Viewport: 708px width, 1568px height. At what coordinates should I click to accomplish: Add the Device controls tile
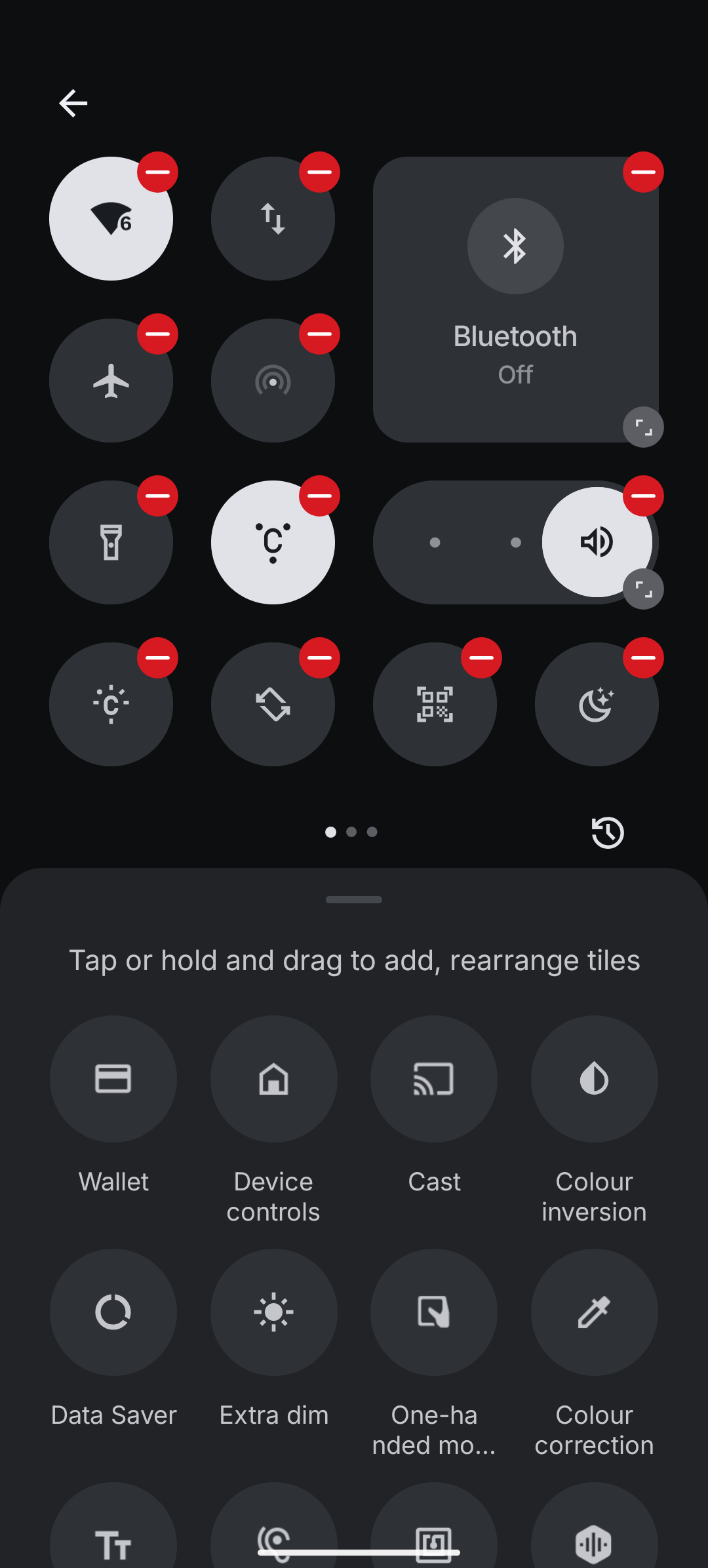click(273, 1079)
